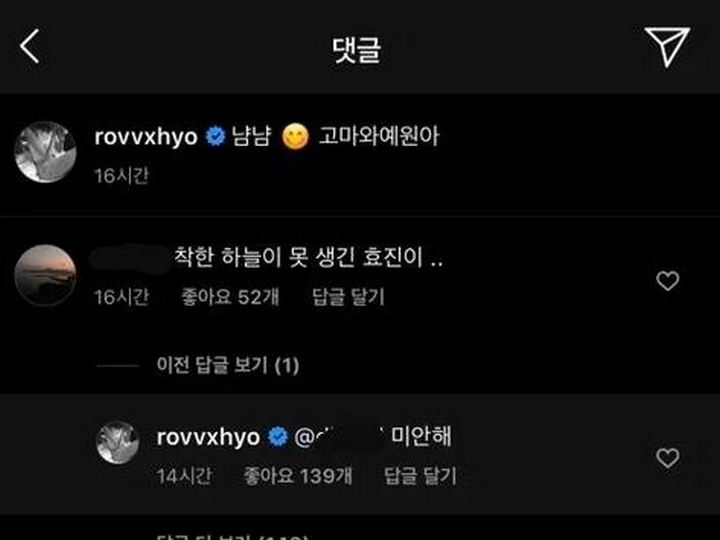This screenshot has width=720, height=540.
Task: Tap '답글 달기' under the 16시간 comment
Action: (x=347, y=297)
